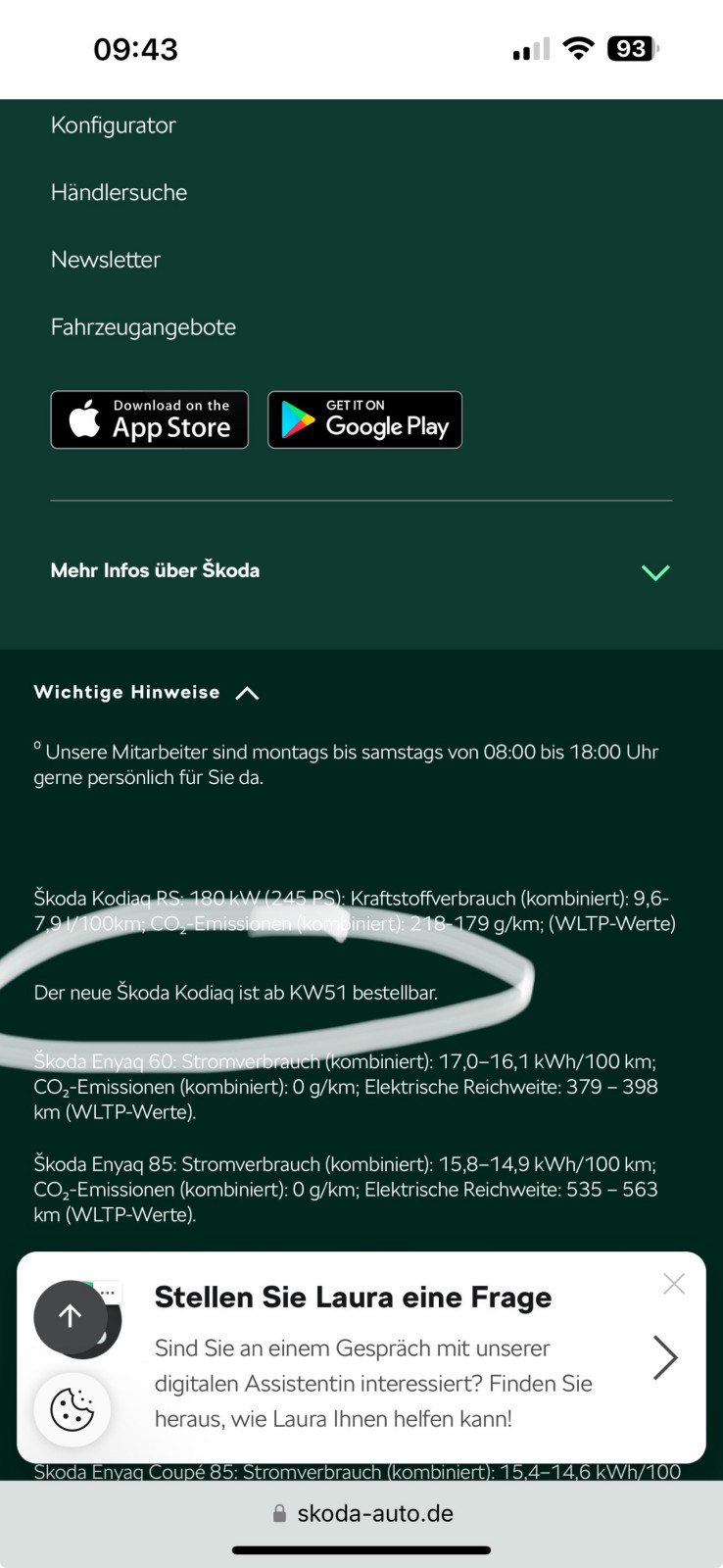Jump back to top with the up arrow
Image resolution: width=723 pixels, height=1568 pixels.
click(x=71, y=1316)
